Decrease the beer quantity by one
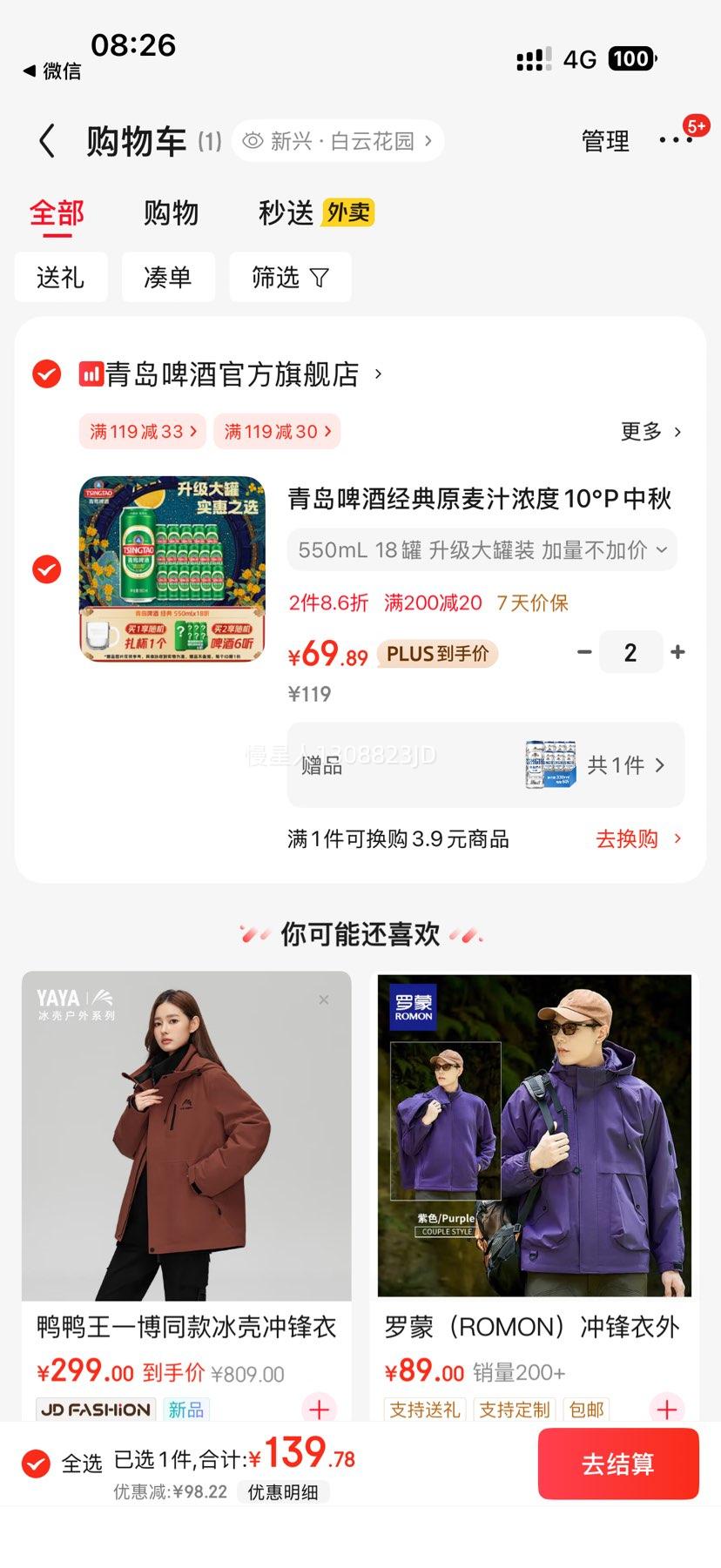 click(584, 652)
